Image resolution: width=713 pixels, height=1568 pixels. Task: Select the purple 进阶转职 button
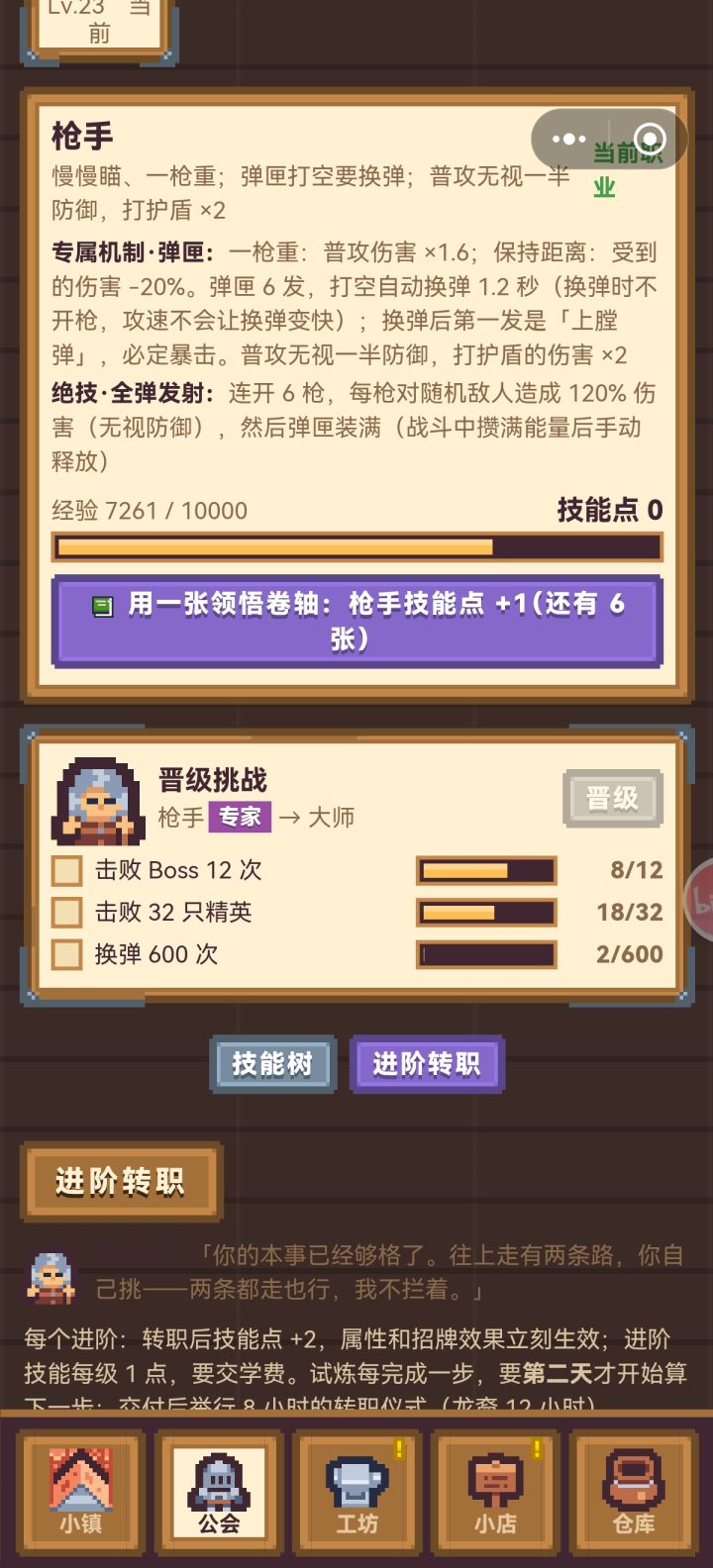click(427, 1064)
